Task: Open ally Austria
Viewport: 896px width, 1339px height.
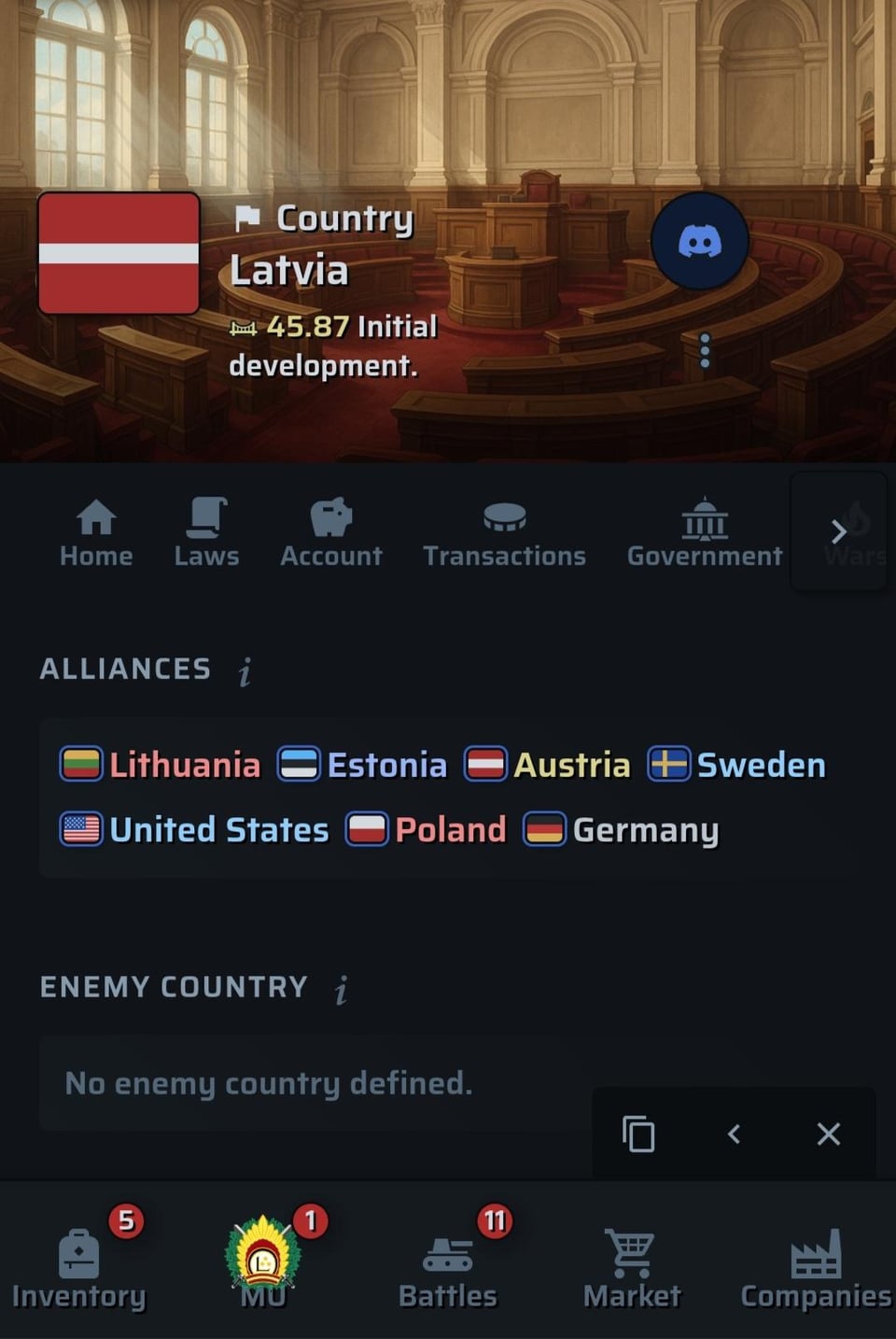Action: [548, 765]
